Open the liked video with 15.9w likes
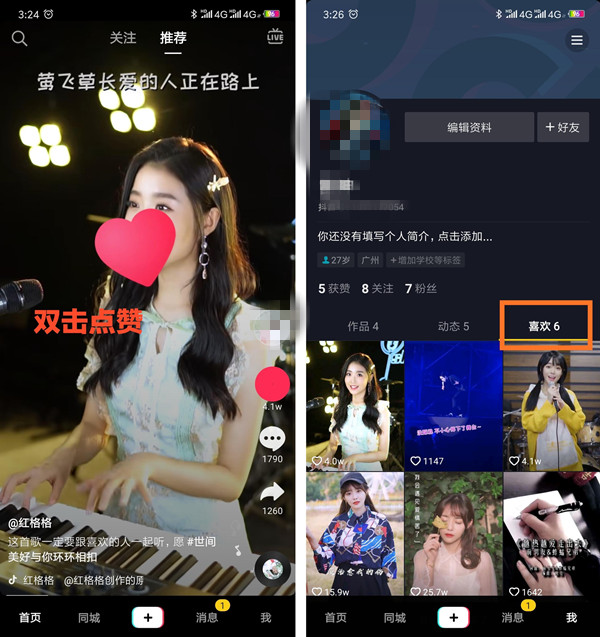Screen dimensions: 600x637 (x=353, y=533)
